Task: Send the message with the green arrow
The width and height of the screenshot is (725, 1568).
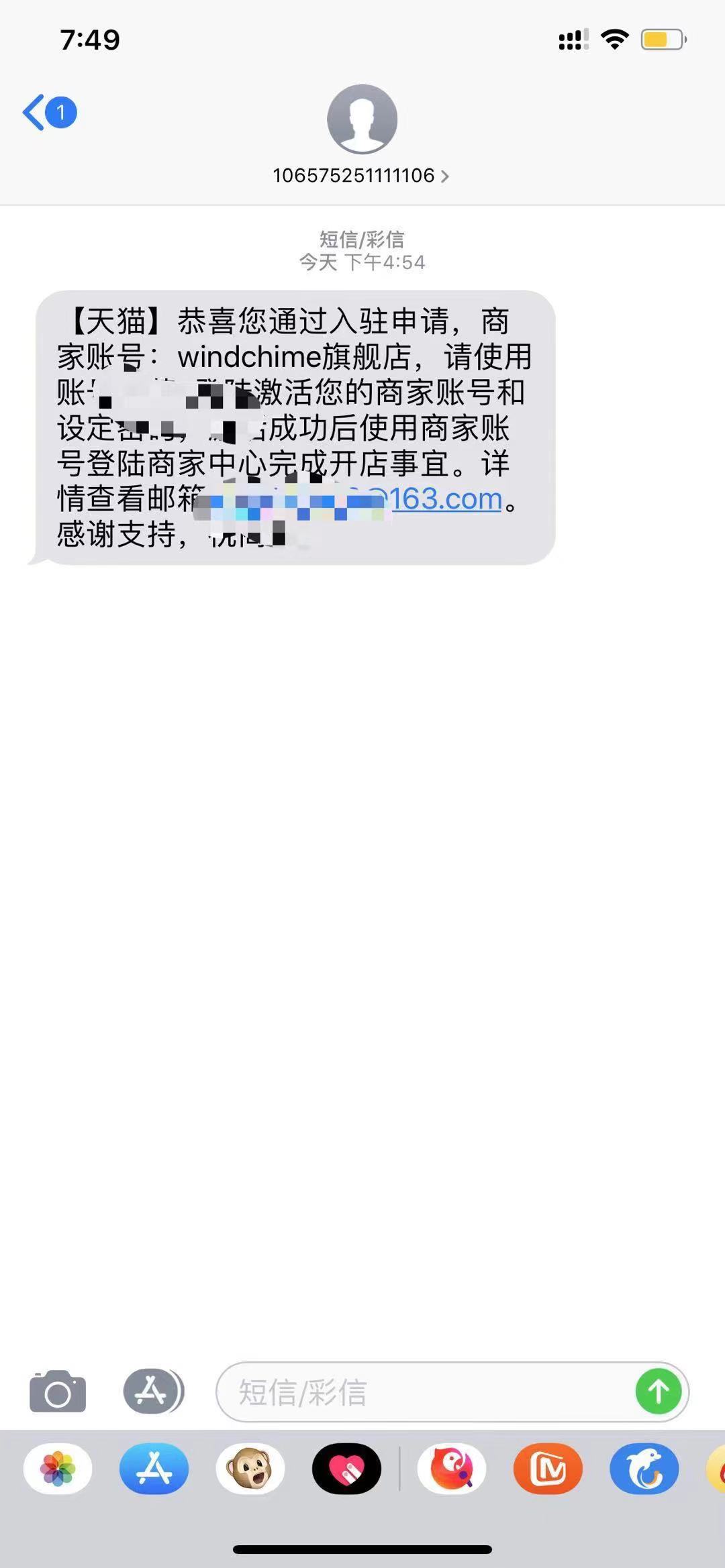Action: 659,1392
